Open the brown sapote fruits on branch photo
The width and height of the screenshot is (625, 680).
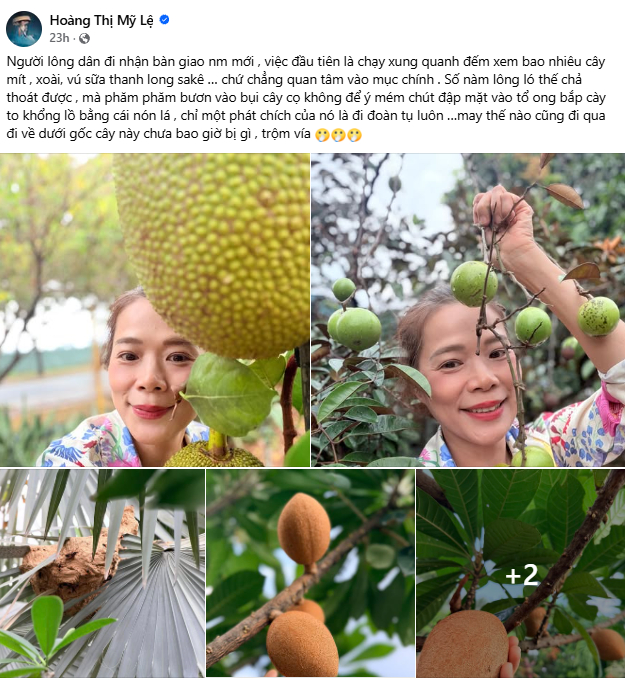click(309, 574)
